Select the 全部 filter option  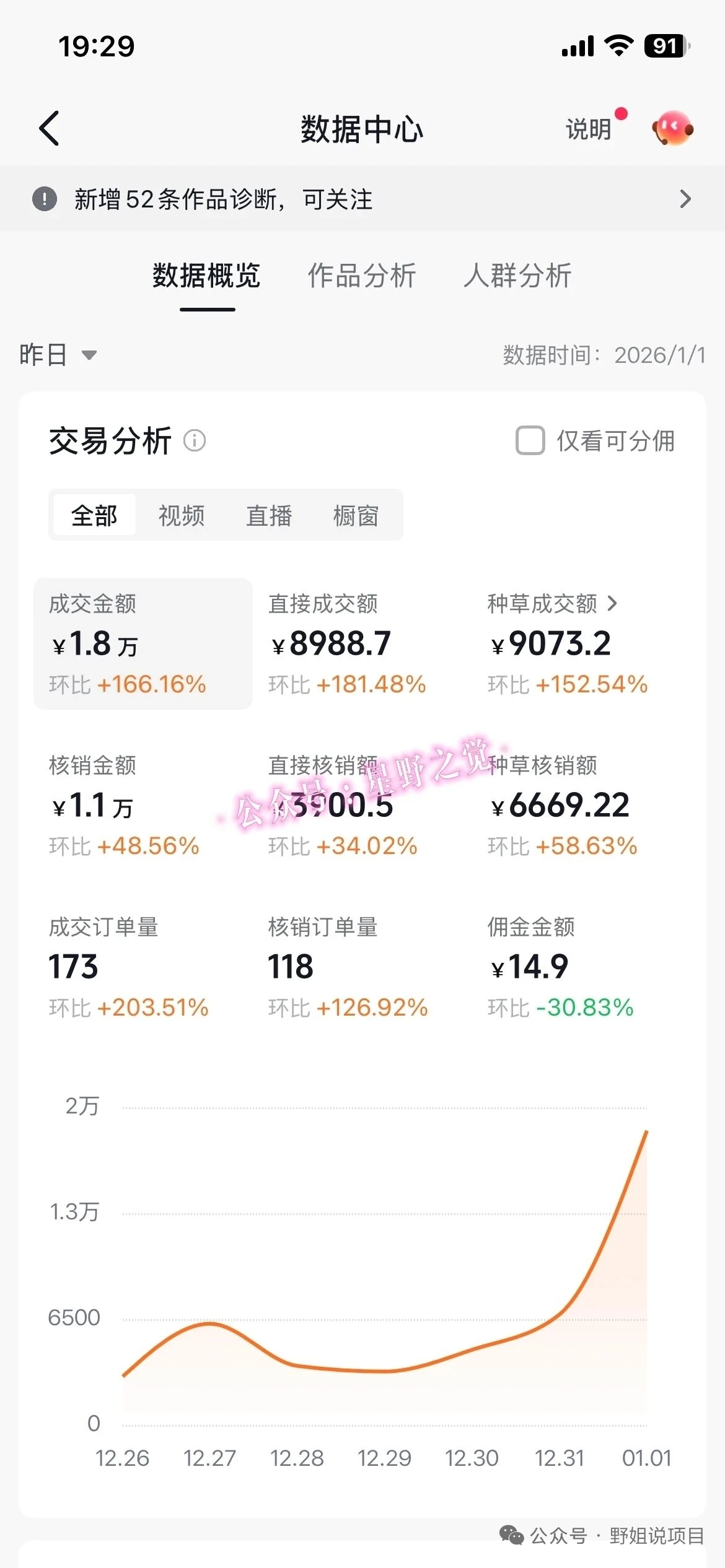click(94, 515)
